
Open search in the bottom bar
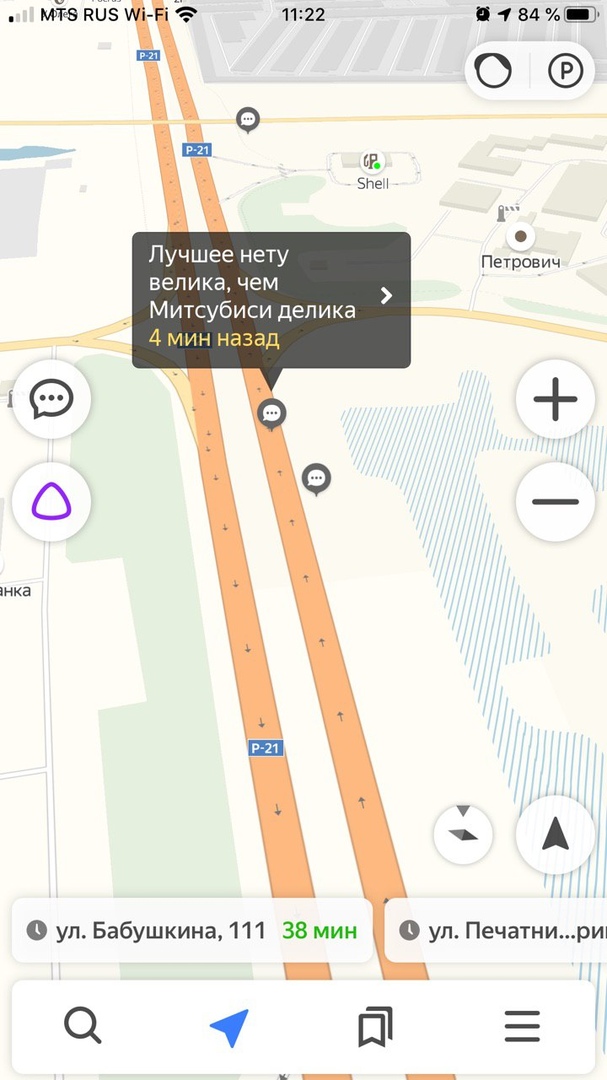[x=83, y=1025]
